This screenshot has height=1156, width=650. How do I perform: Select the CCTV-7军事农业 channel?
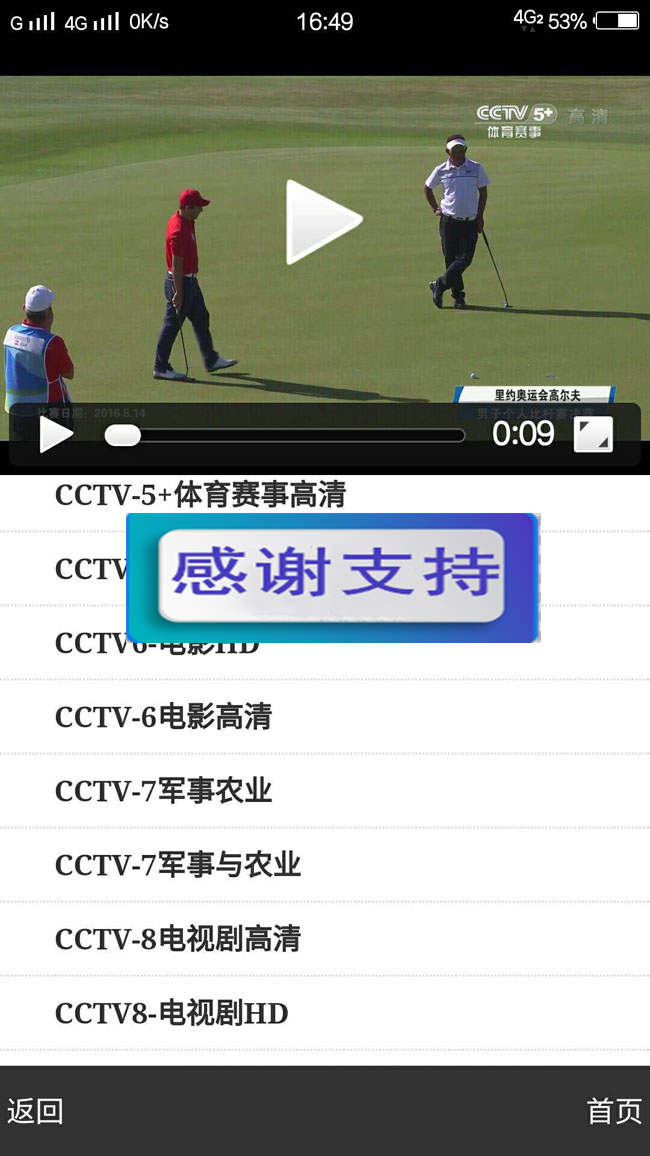point(163,791)
